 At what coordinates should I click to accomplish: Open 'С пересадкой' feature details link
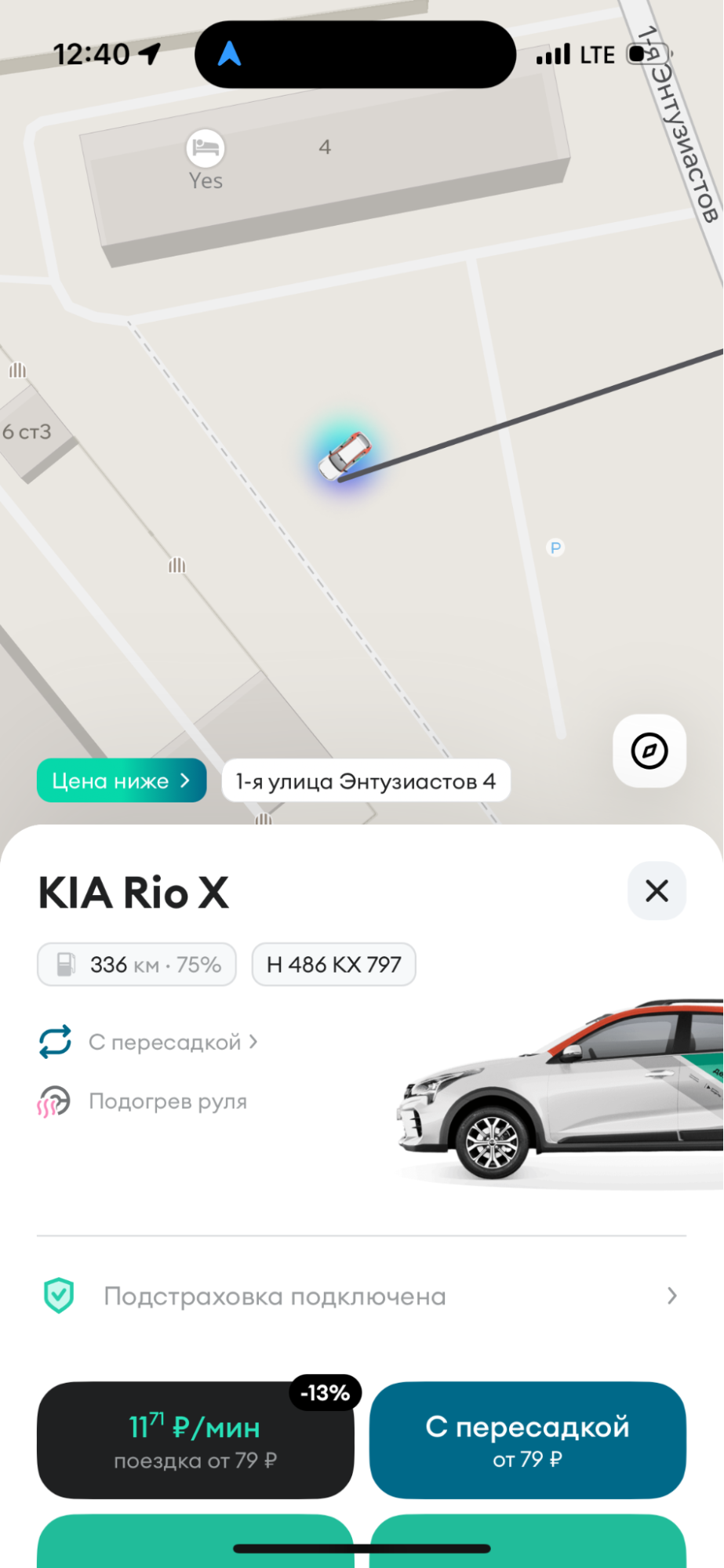coord(173,1042)
